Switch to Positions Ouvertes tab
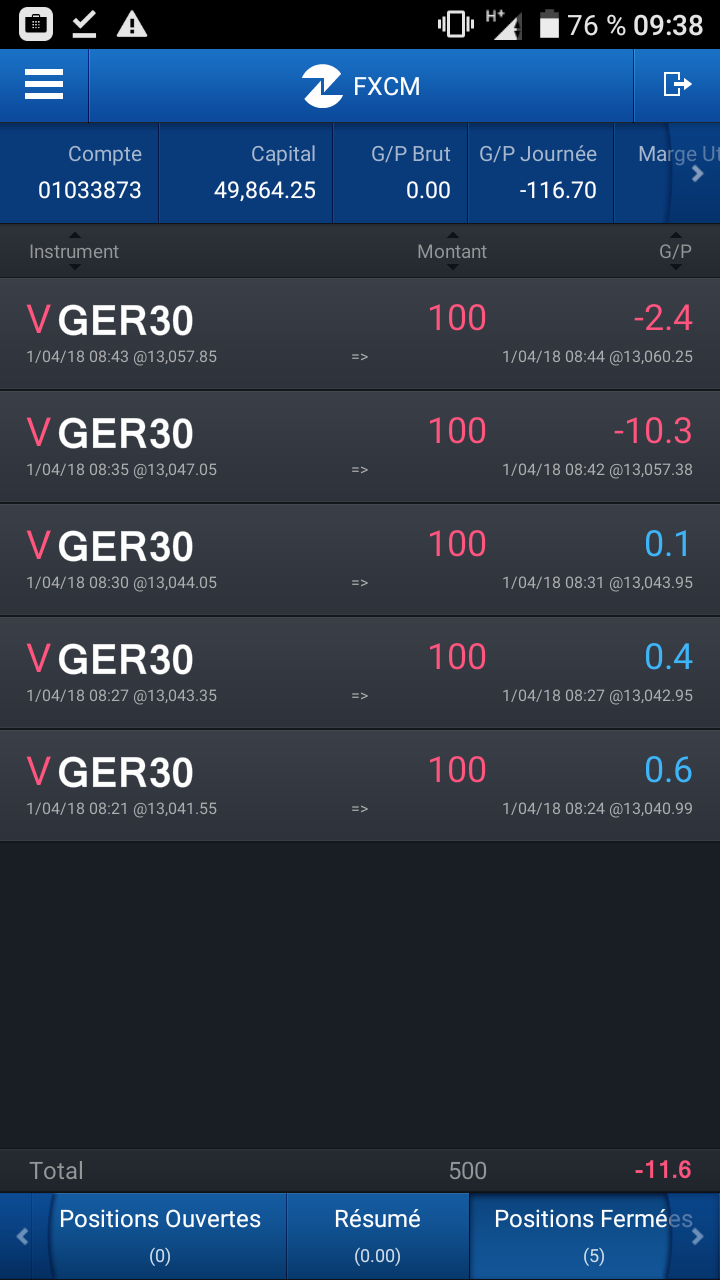This screenshot has height=1280, width=720. pyautogui.click(x=160, y=1235)
